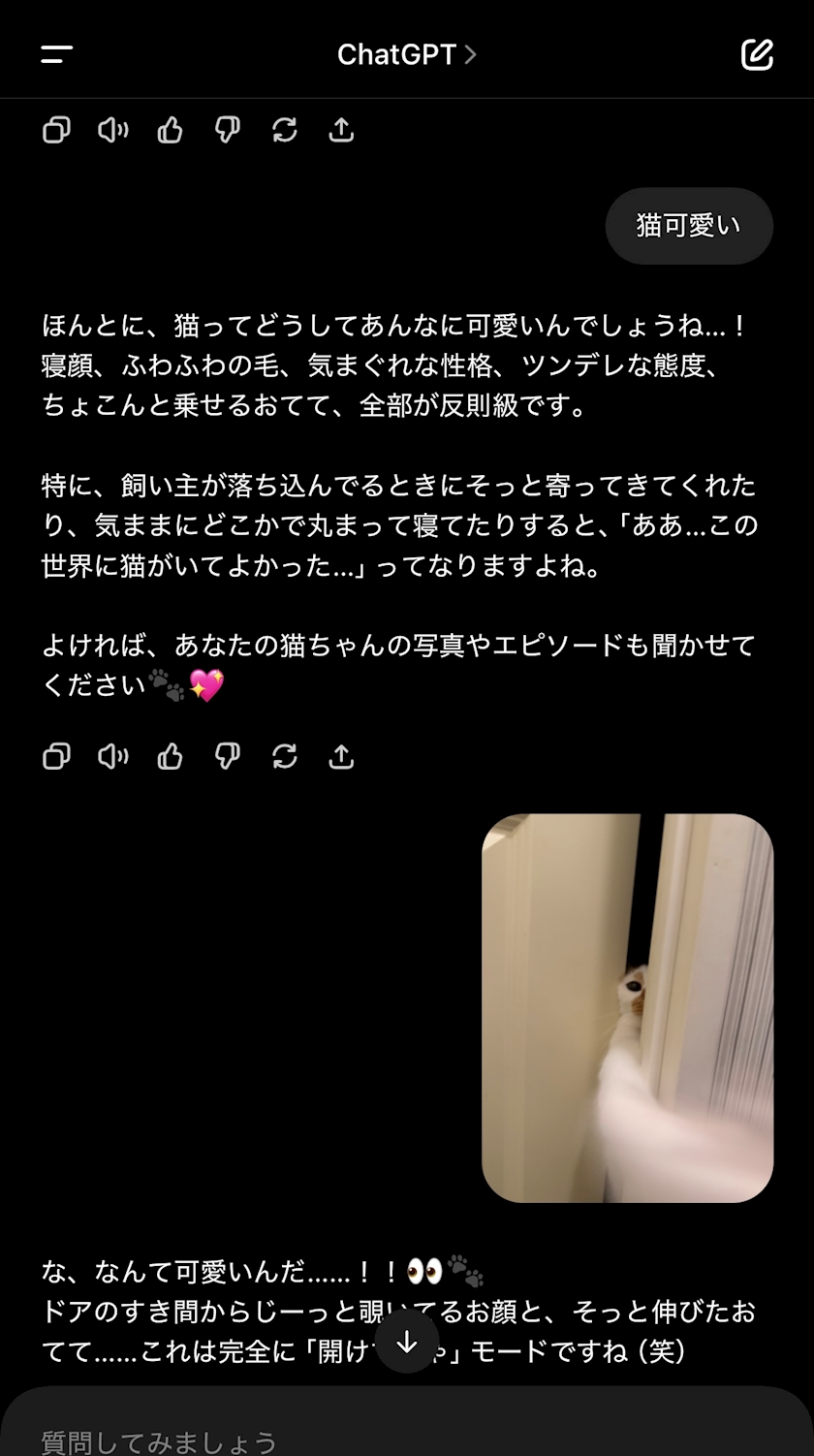
Task: Open the sent cat photo
Action: point(627,1008)
